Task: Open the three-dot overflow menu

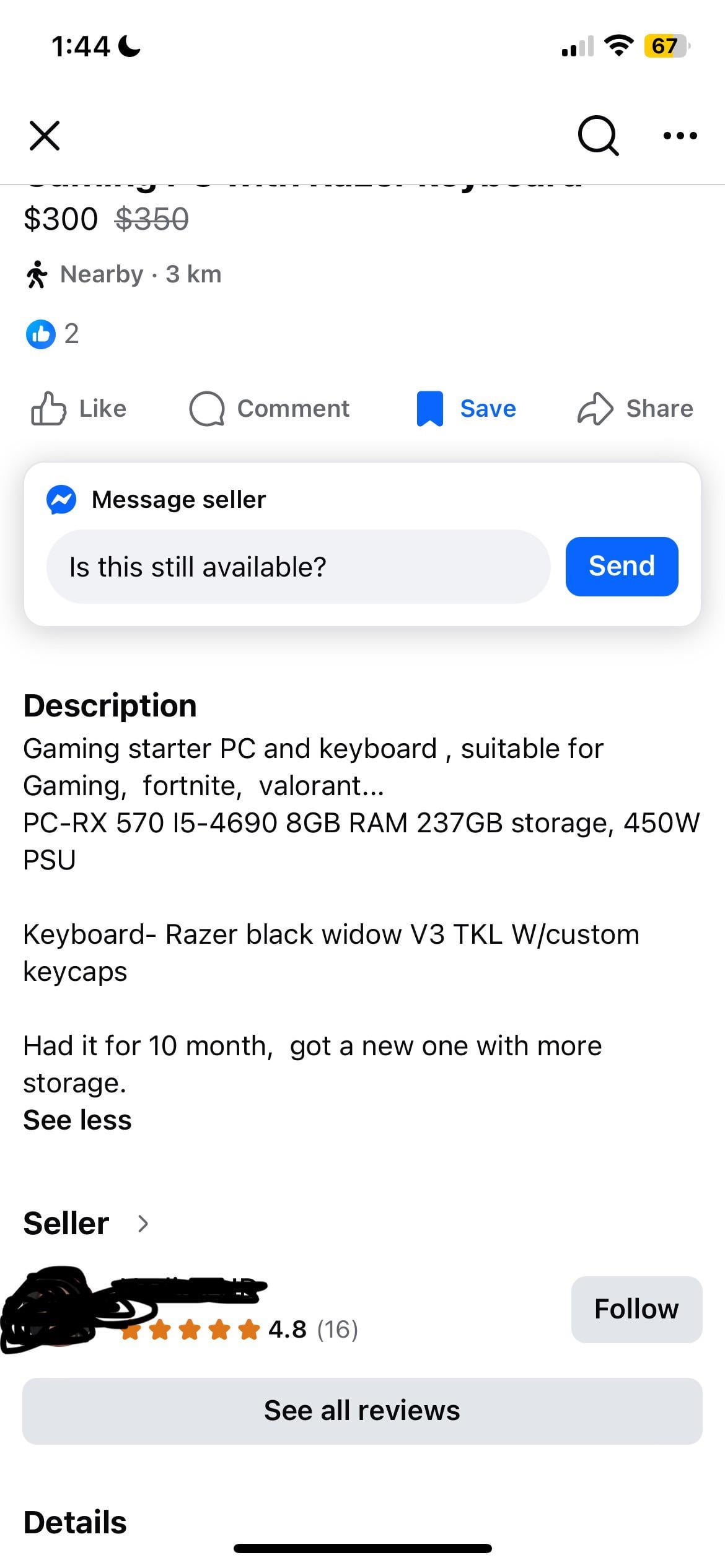Action: (x=680, y=136)
